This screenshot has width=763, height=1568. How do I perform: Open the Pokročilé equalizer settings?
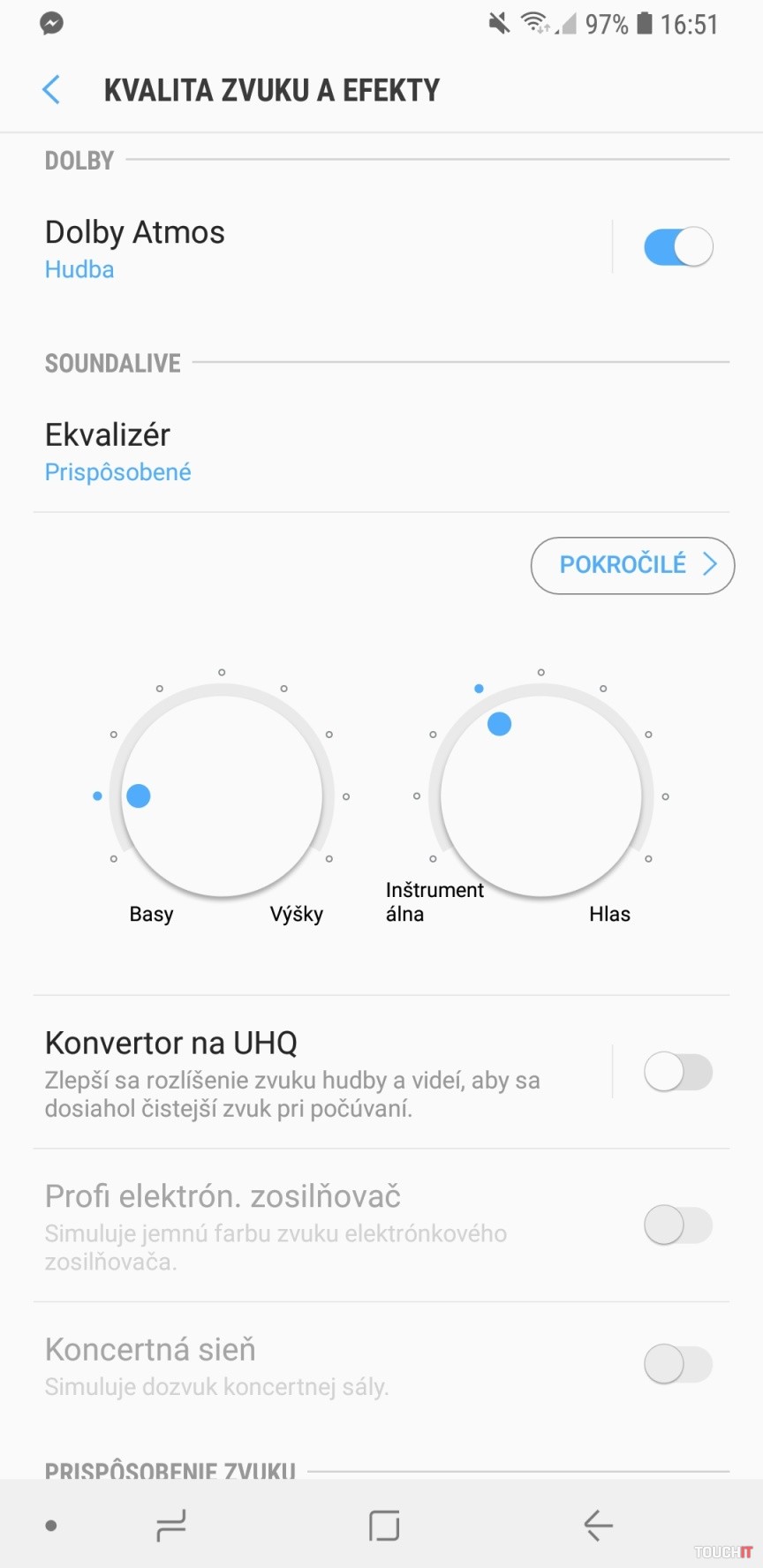pyautogui.click(x=632, y=565)
